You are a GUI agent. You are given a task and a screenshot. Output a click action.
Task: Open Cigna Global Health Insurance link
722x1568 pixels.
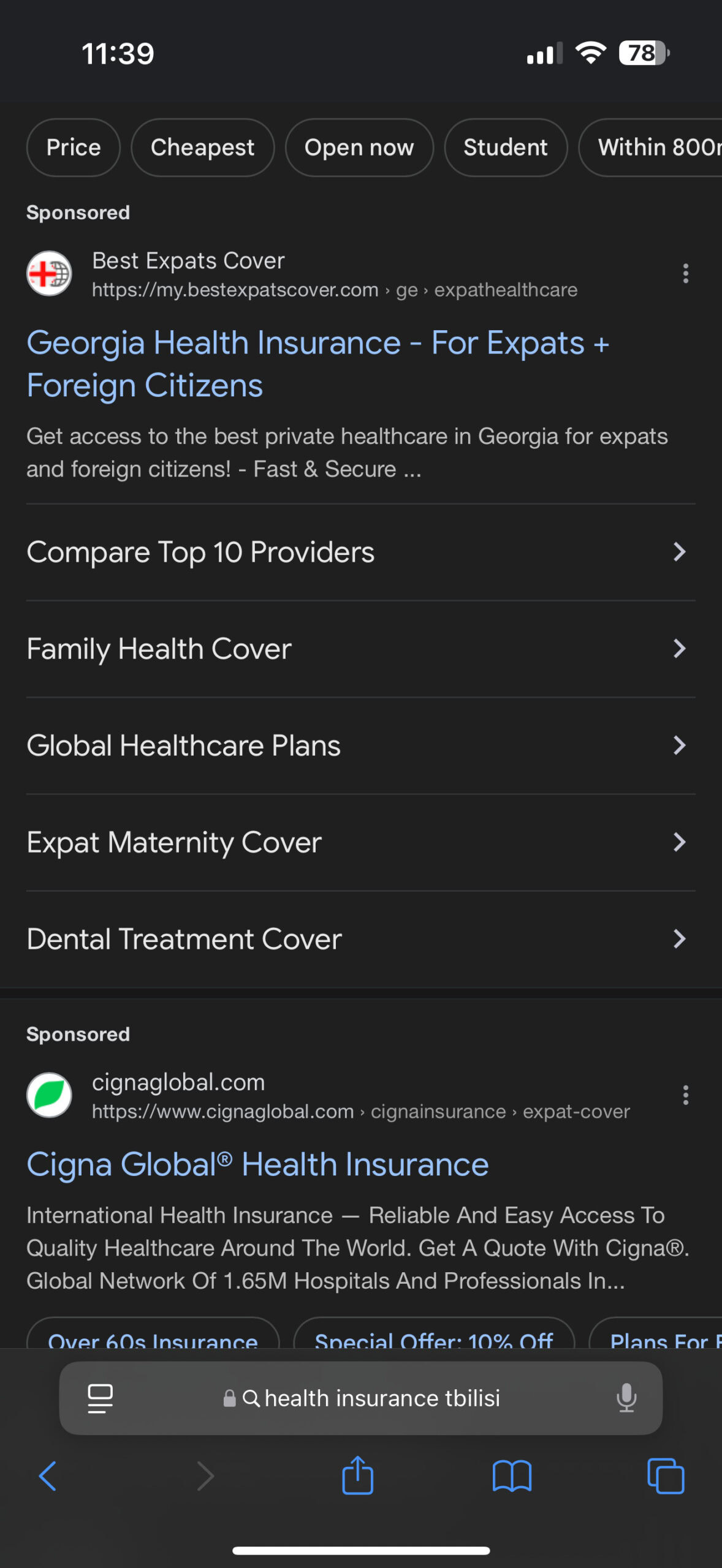(257, 1164)
